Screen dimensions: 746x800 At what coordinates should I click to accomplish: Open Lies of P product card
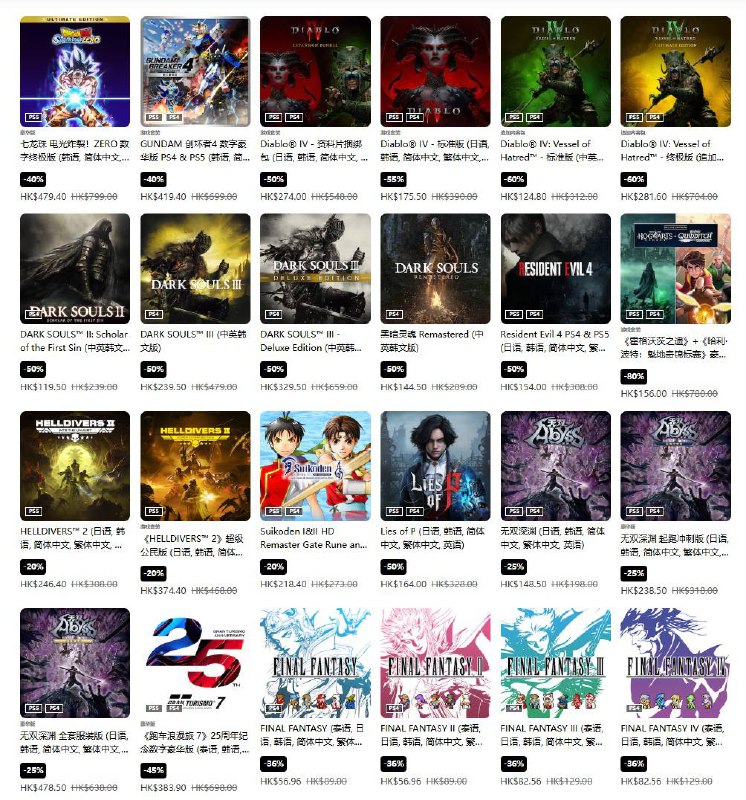tap(435, 465)
